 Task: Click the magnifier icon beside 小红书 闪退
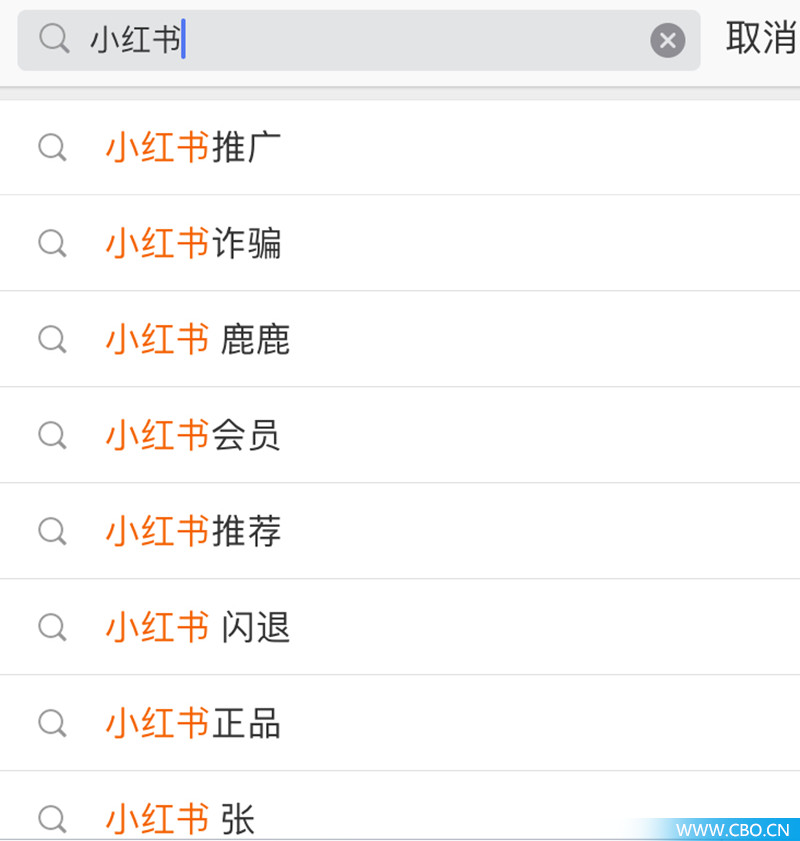(x=52, y=627)
